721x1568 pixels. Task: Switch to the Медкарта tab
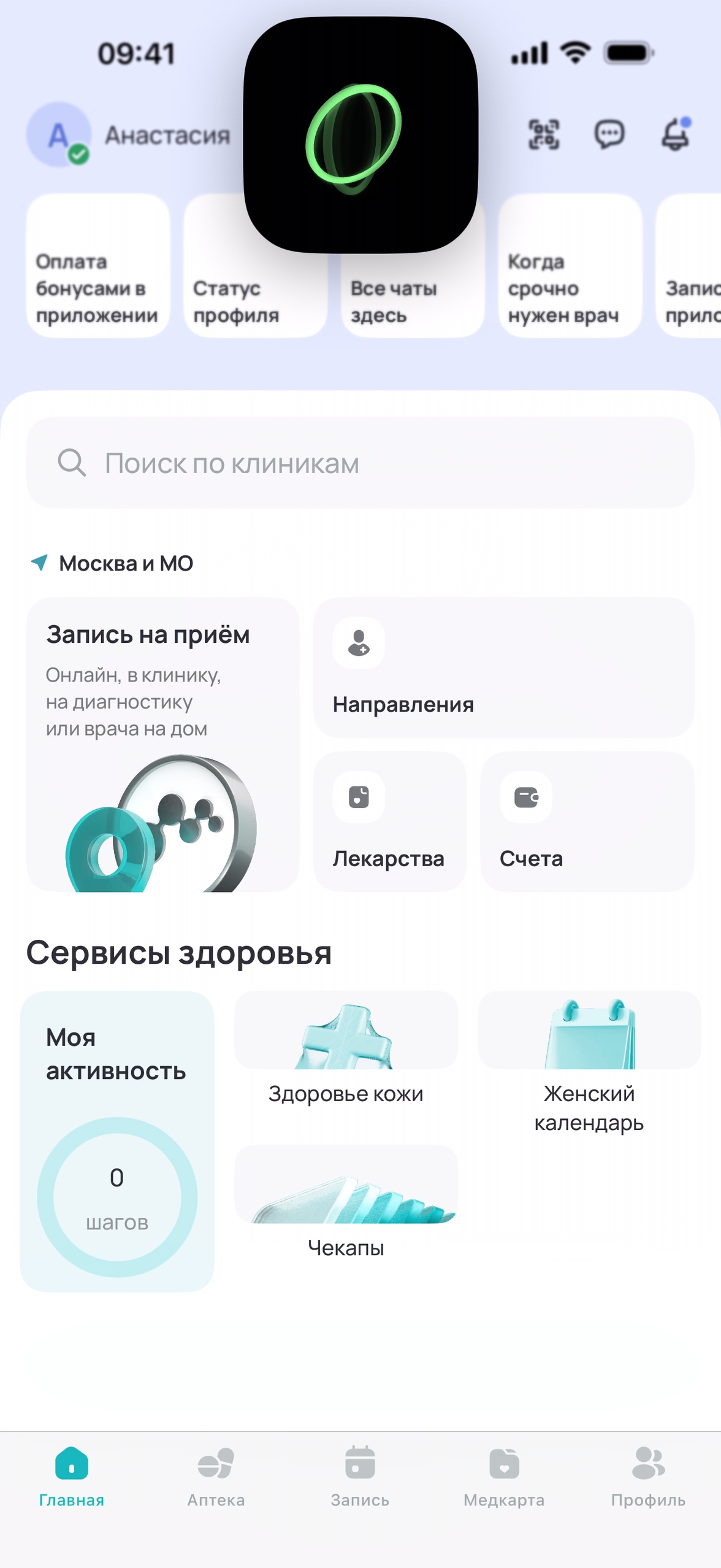tap(504, 1476)
